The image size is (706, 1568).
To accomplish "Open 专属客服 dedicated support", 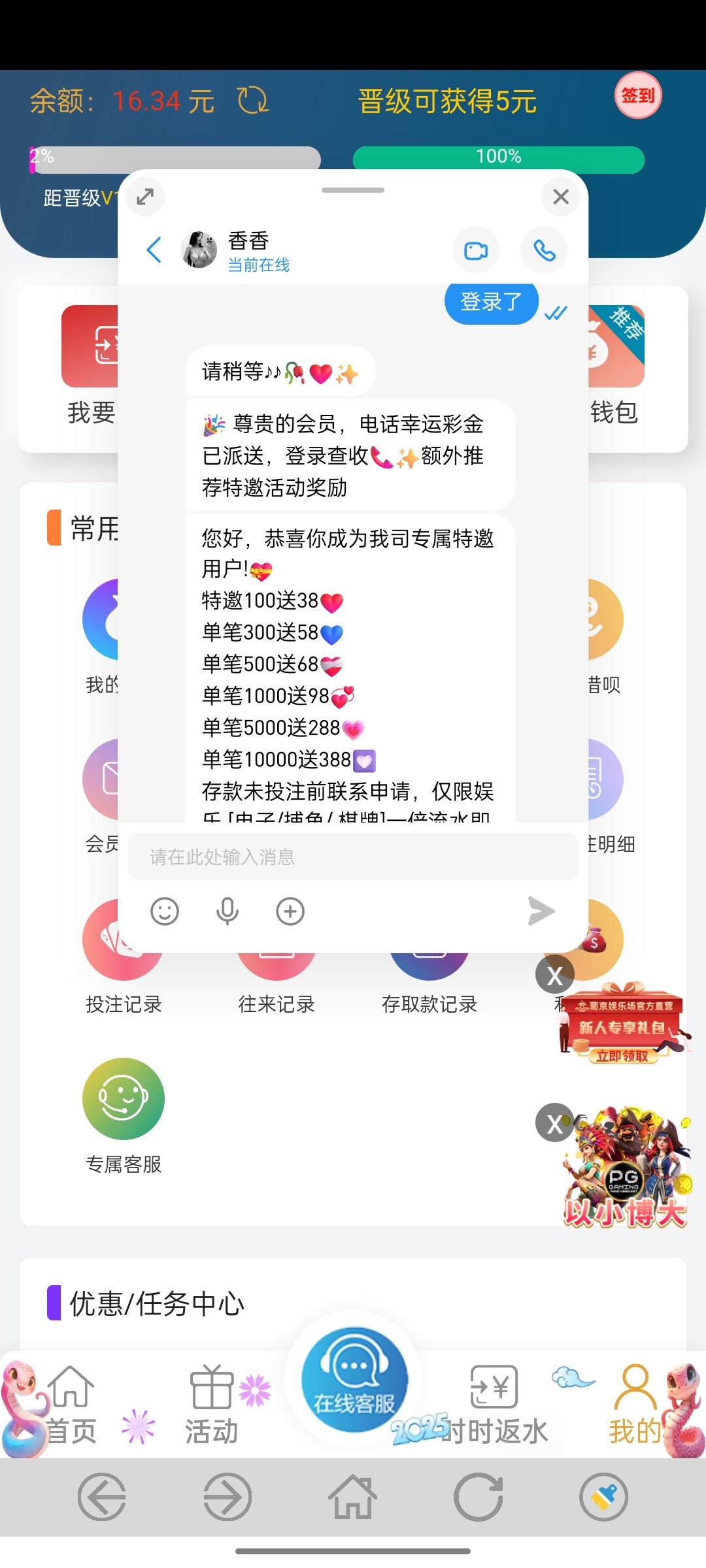I will pos(124,1100).
